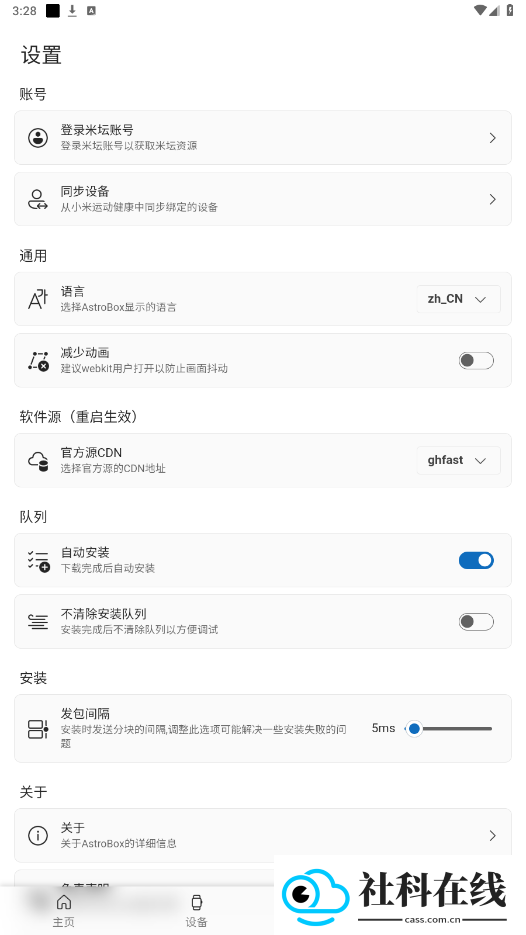Expand the 语言 zh_CN dropdown
Viewport: 526px width, 935px height.
(458, 299)
